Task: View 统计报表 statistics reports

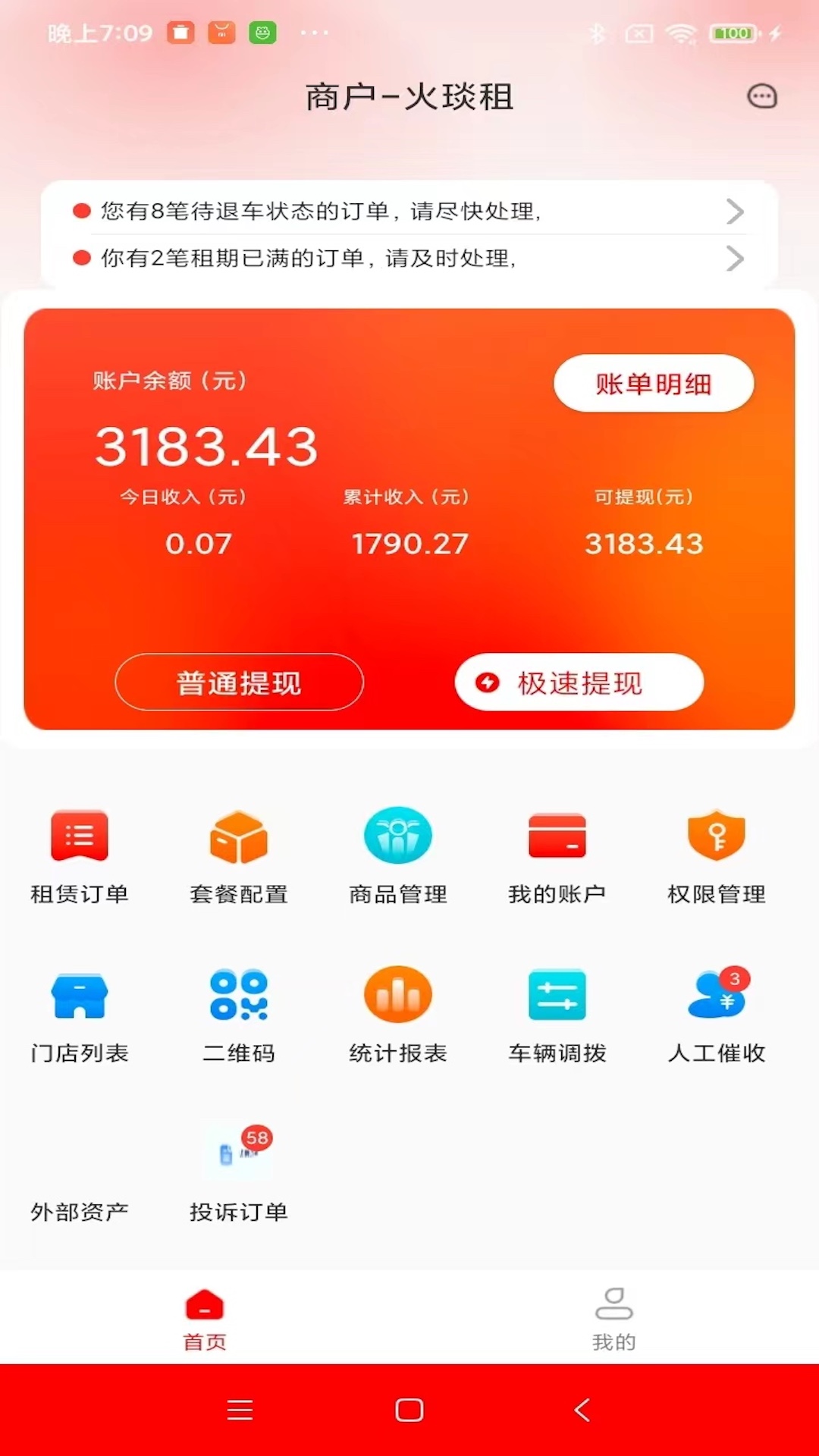Action: coord(397,1012)
